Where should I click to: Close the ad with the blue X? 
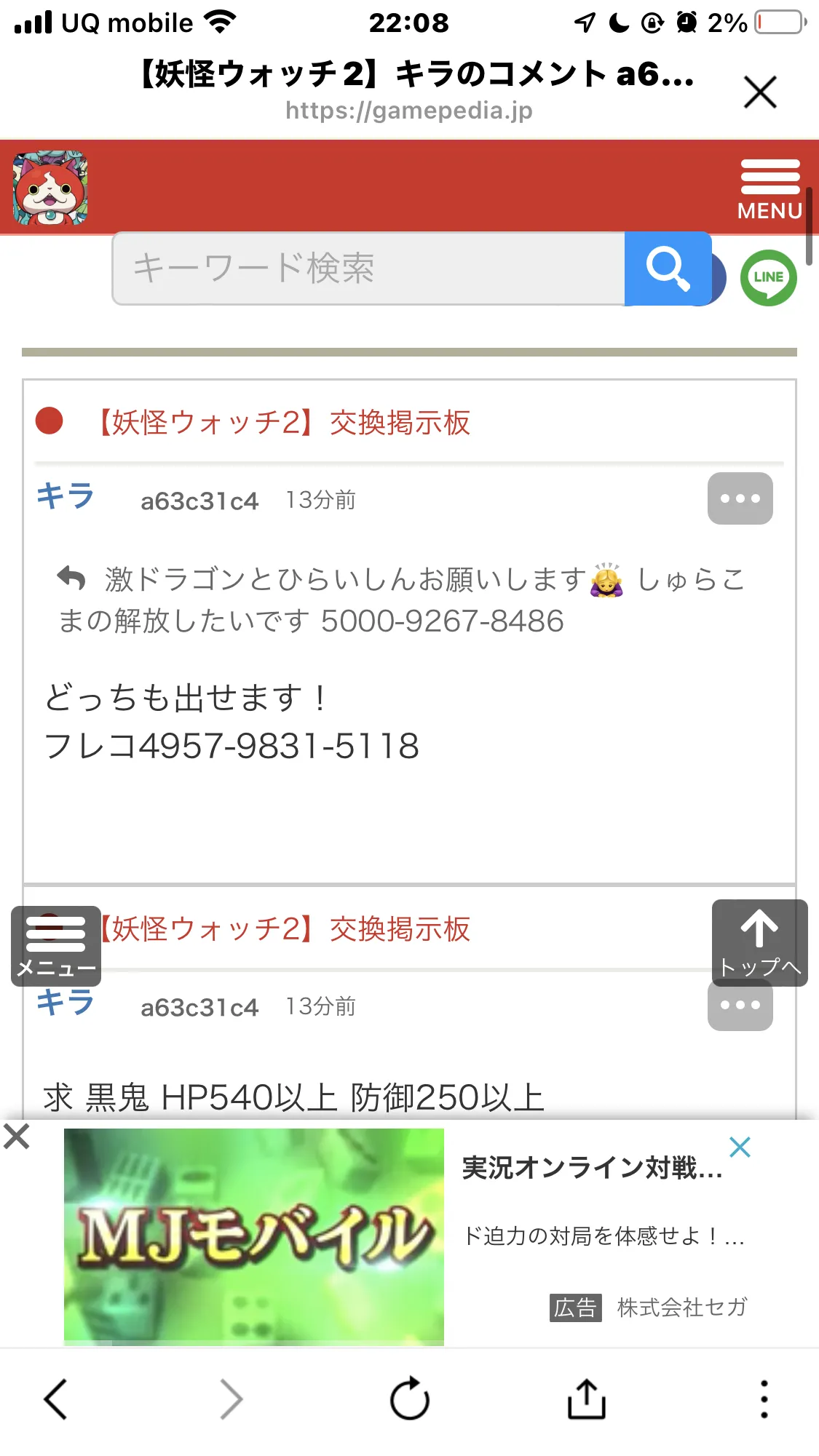tap(740, 1147)
